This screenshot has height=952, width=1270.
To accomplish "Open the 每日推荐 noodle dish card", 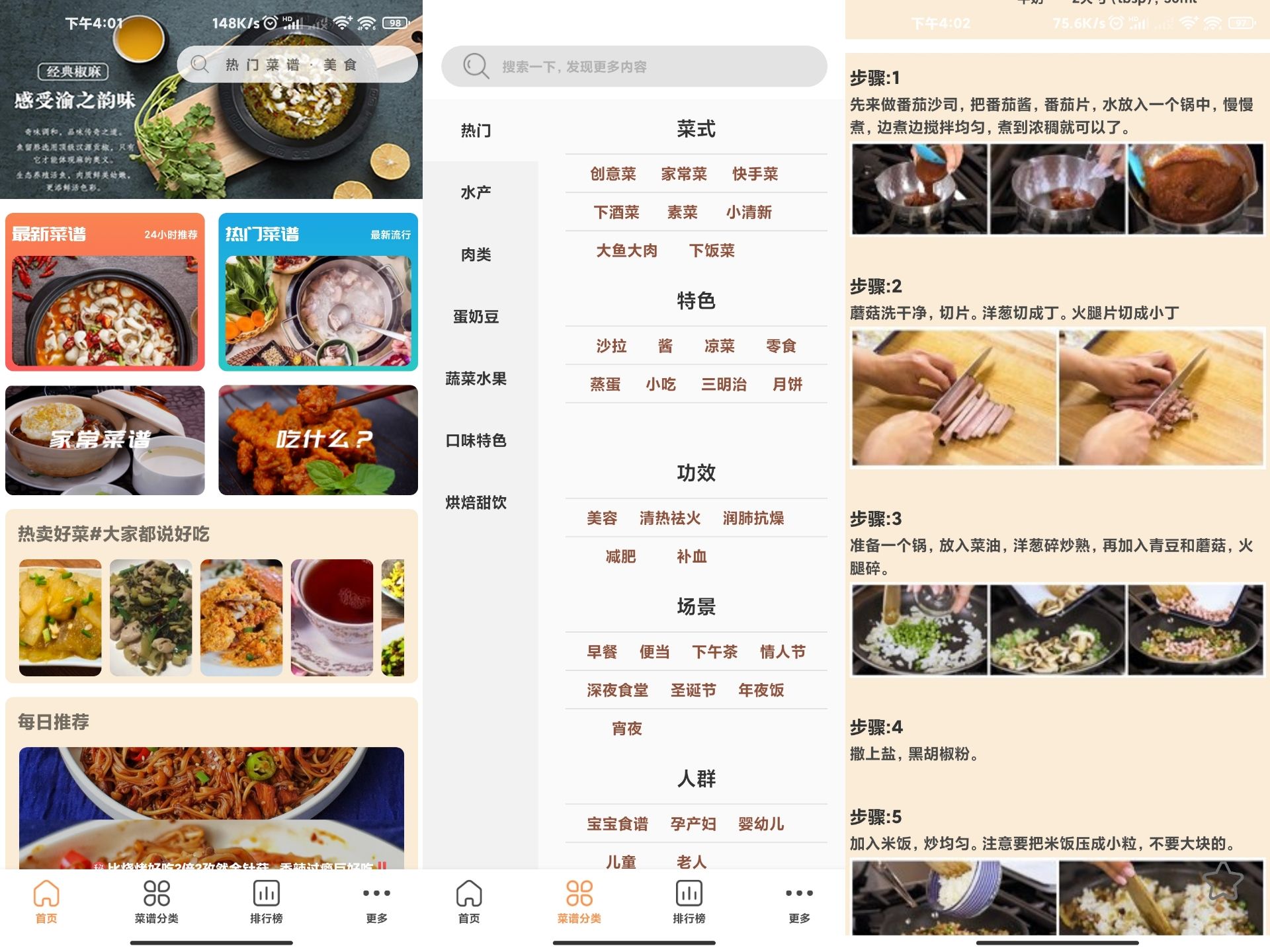I will click(x=211, y=807).
